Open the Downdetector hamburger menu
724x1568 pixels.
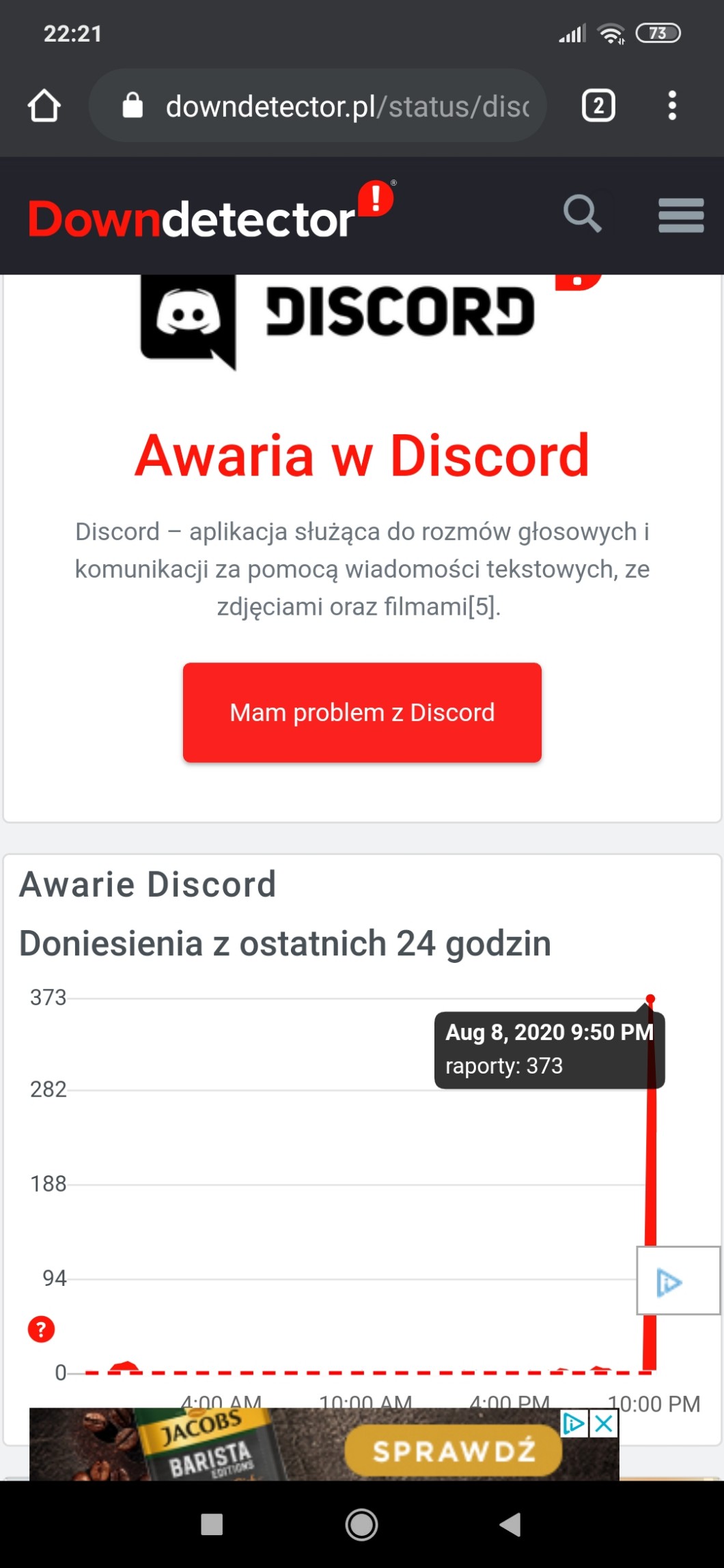click(680, 216)
